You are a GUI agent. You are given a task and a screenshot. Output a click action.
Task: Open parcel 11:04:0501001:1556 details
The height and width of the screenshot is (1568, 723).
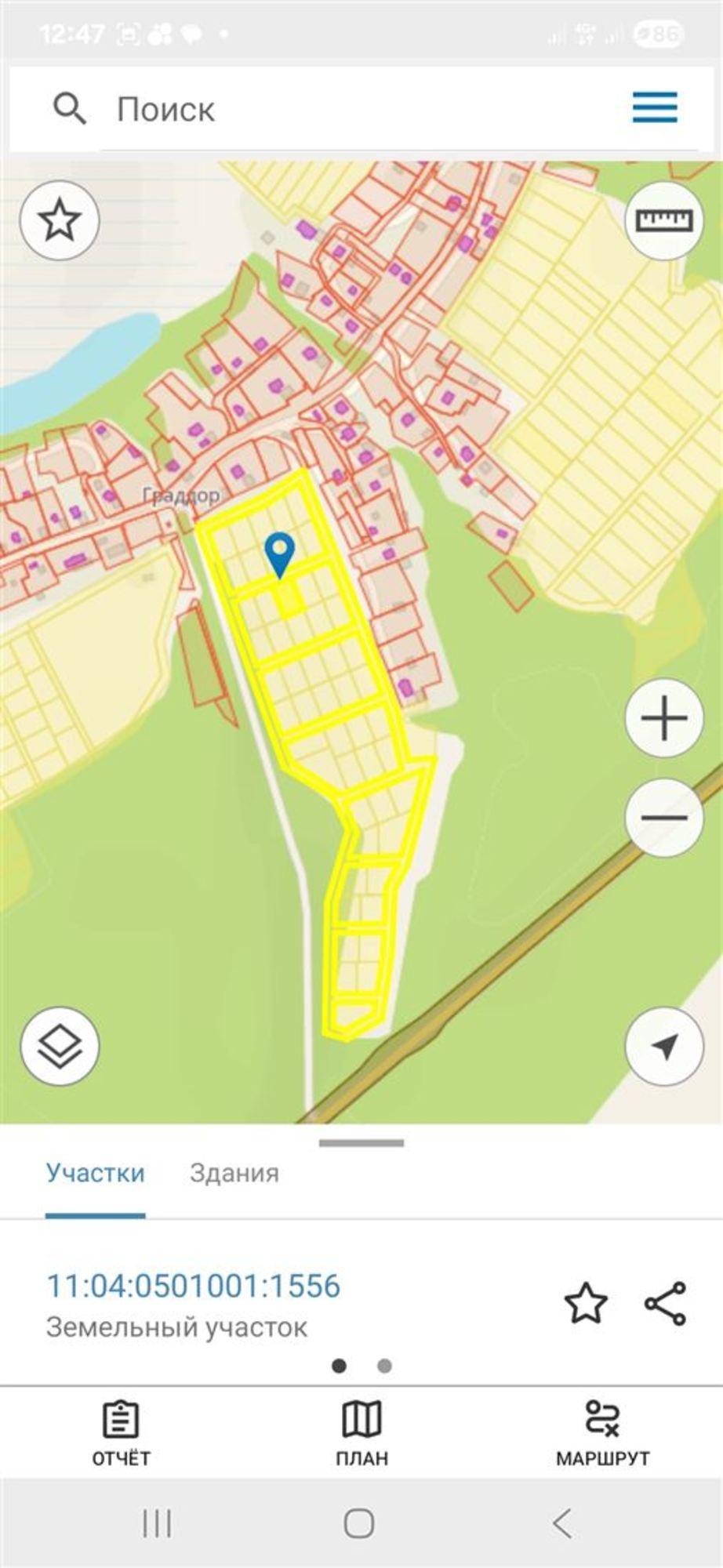pos(194,1287)
